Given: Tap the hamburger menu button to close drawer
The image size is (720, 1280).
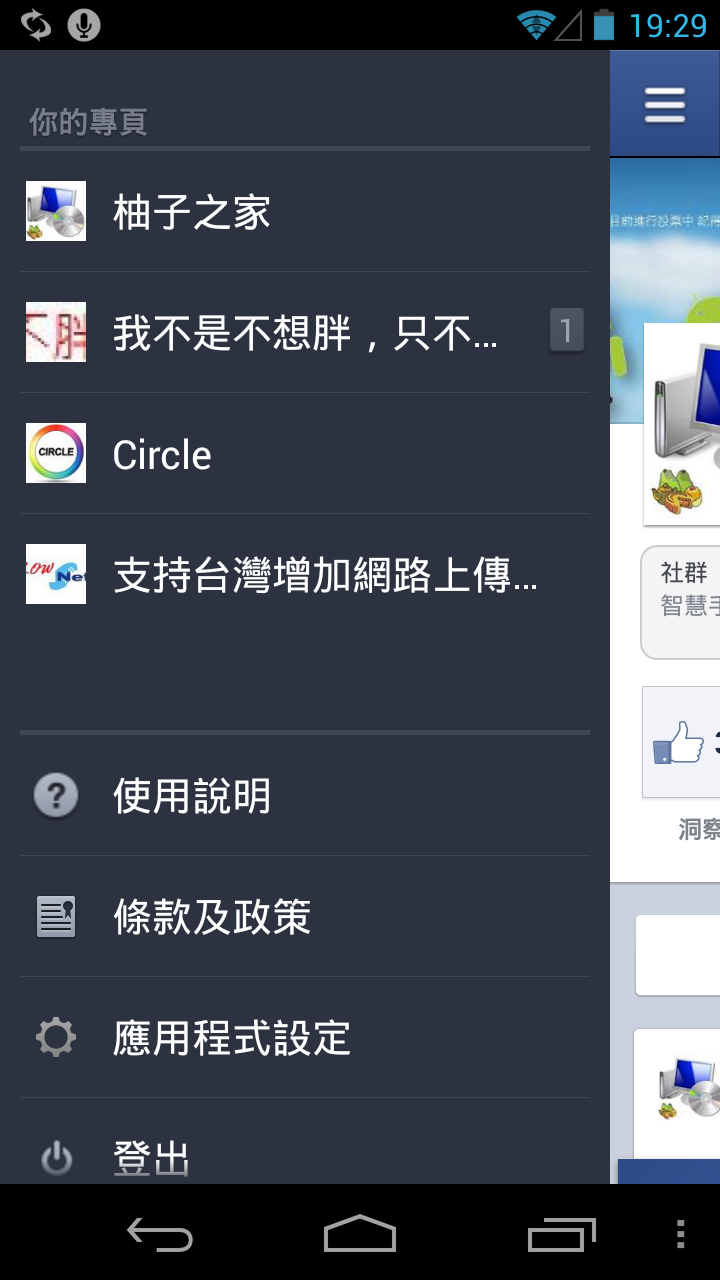Looking at the screenshot, I should click(665, 104).
